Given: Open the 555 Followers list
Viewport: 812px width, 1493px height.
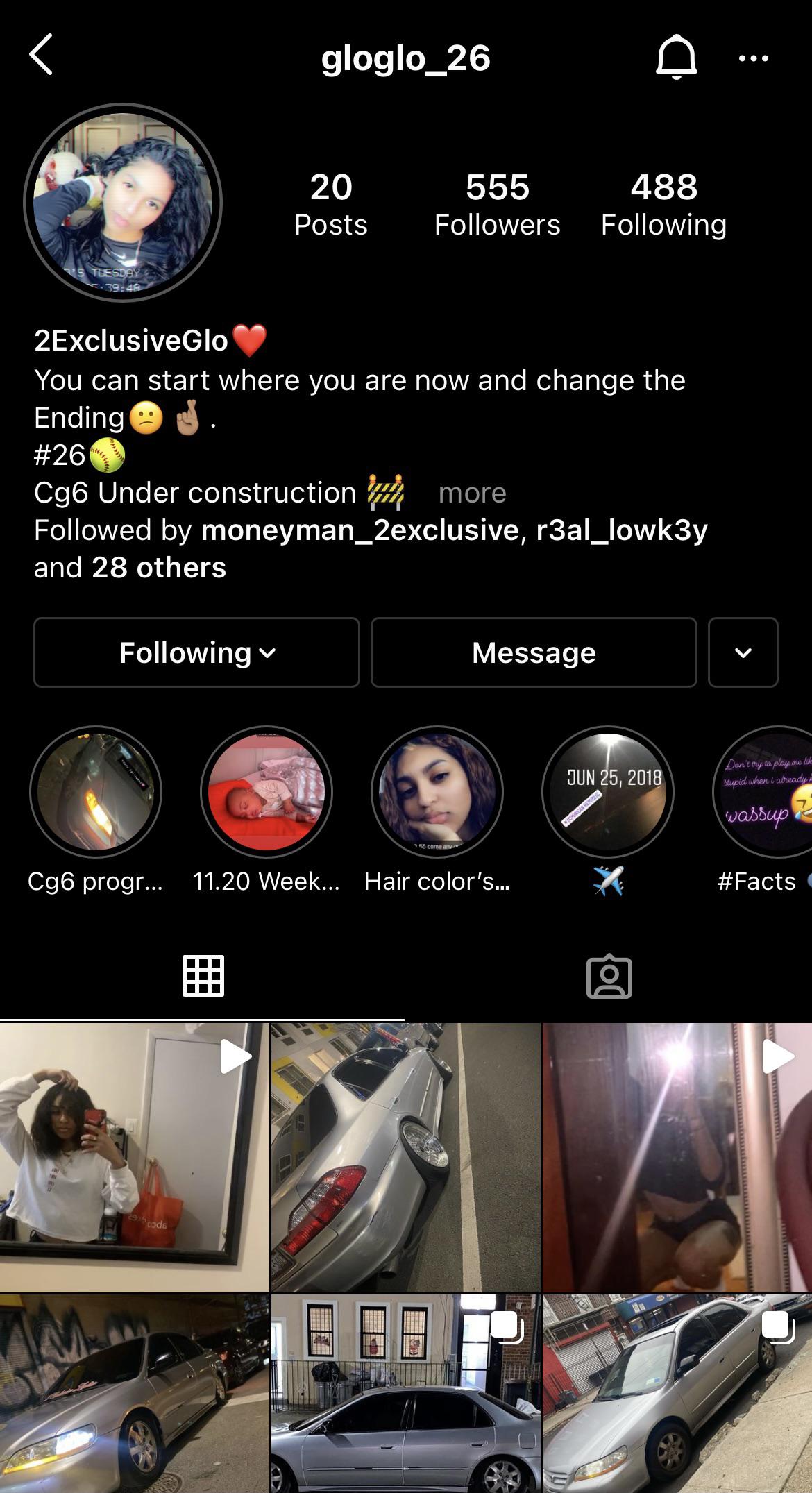Looking at the screenshot, I should point(497,205).
